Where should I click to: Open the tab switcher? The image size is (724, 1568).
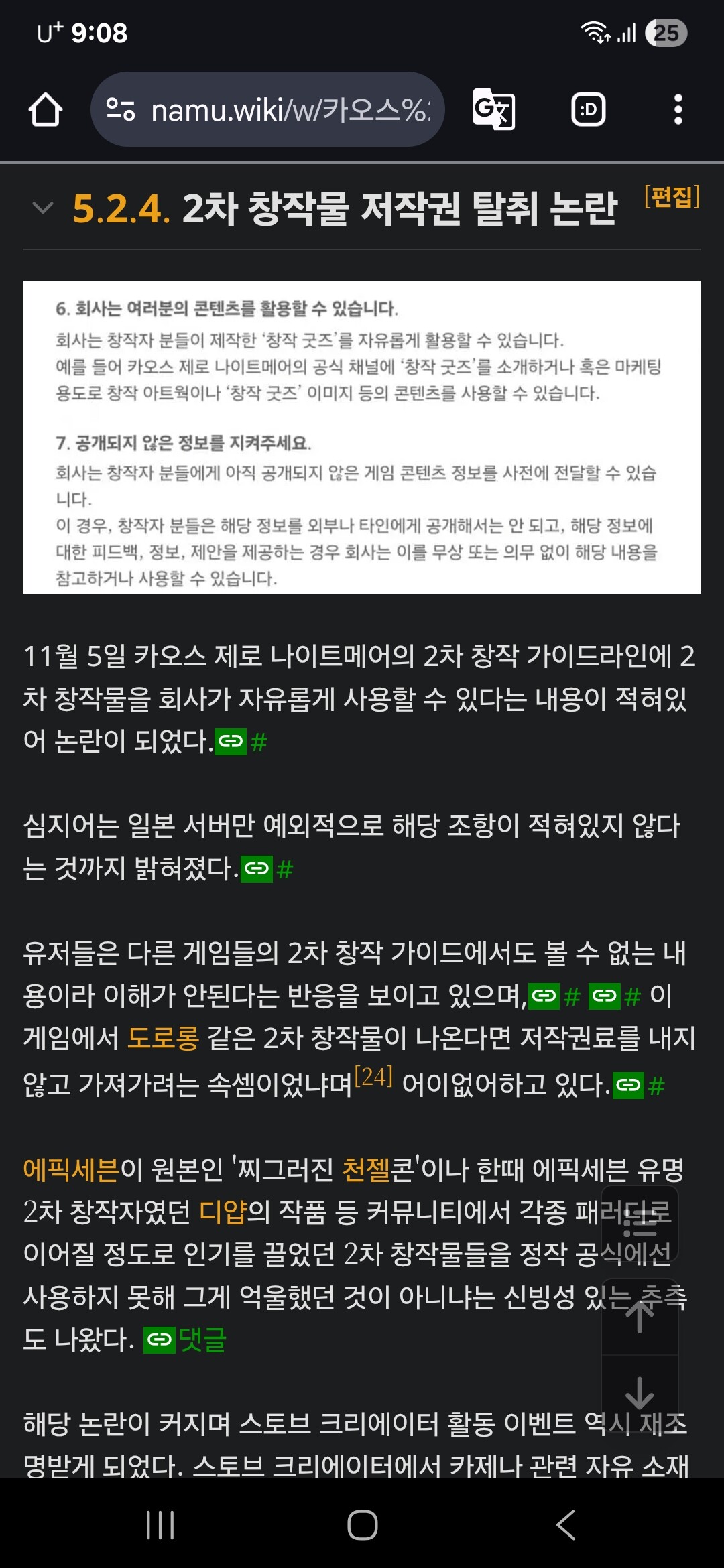(x=588, y=110)
